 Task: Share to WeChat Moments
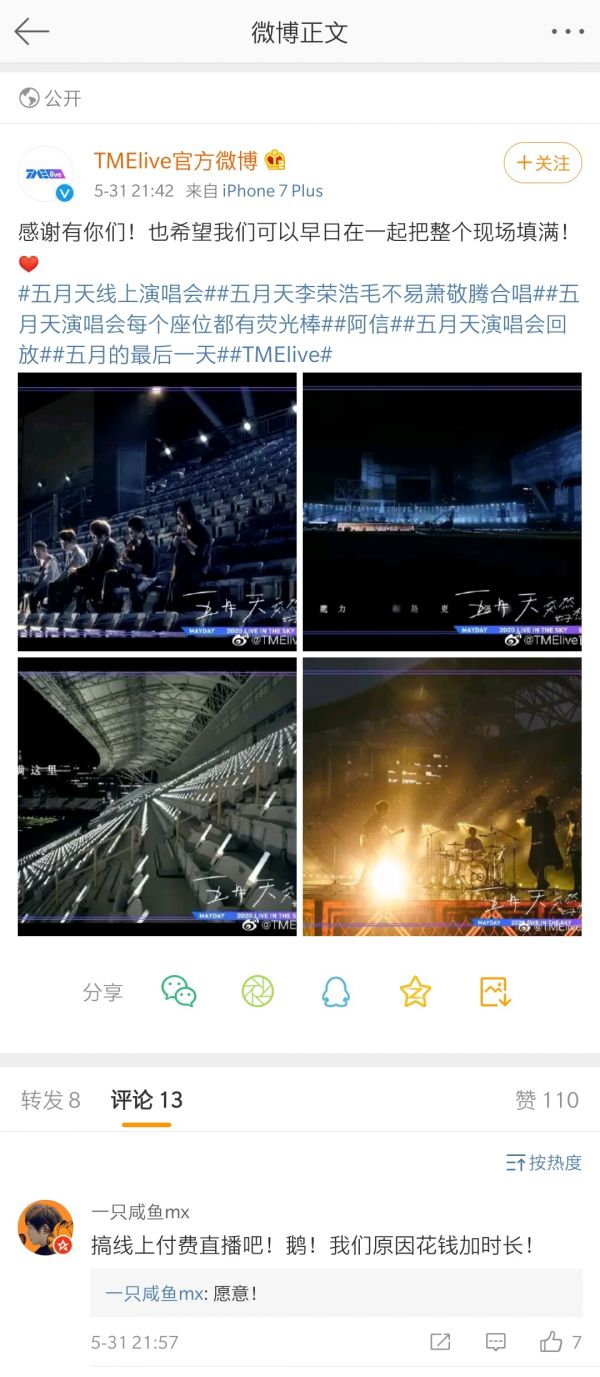point(258,991)
